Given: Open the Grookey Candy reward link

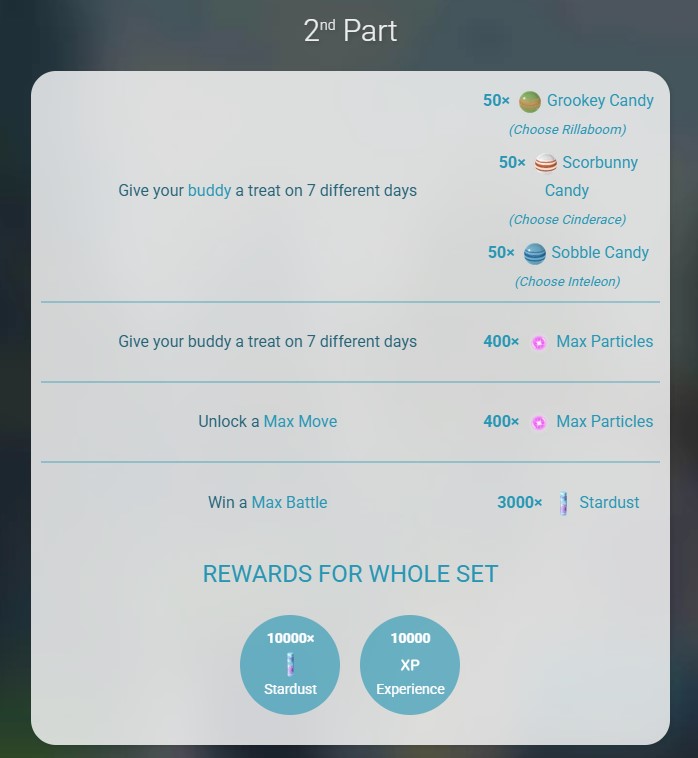Looking at the screenshot, I should [x=599, y=101].
